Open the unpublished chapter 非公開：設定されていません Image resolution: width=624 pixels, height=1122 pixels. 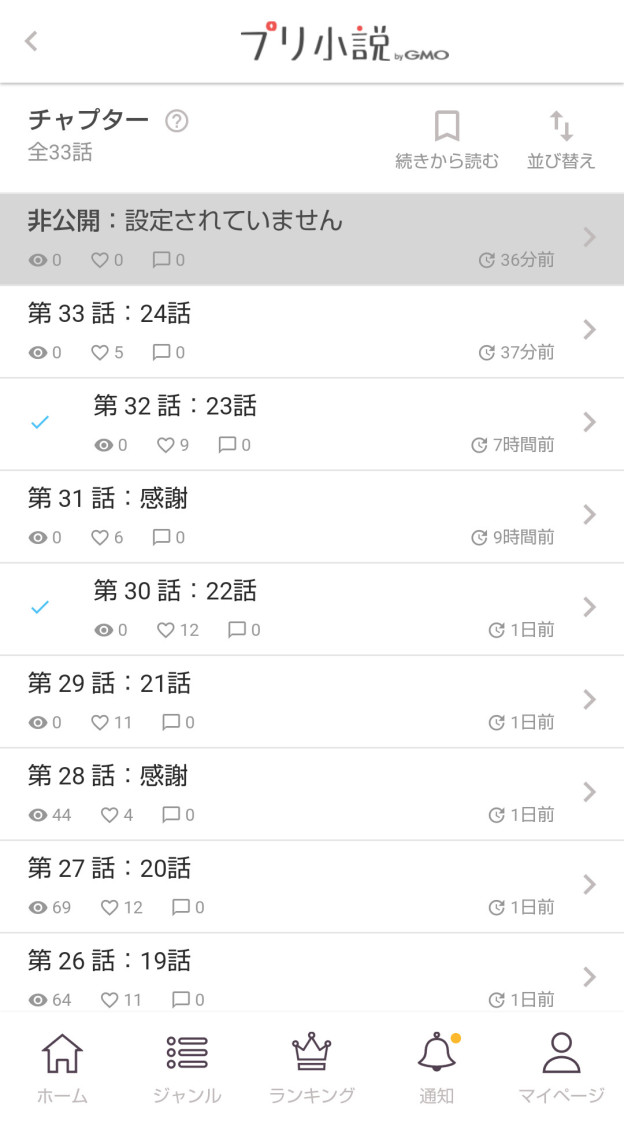coord(312,239)
